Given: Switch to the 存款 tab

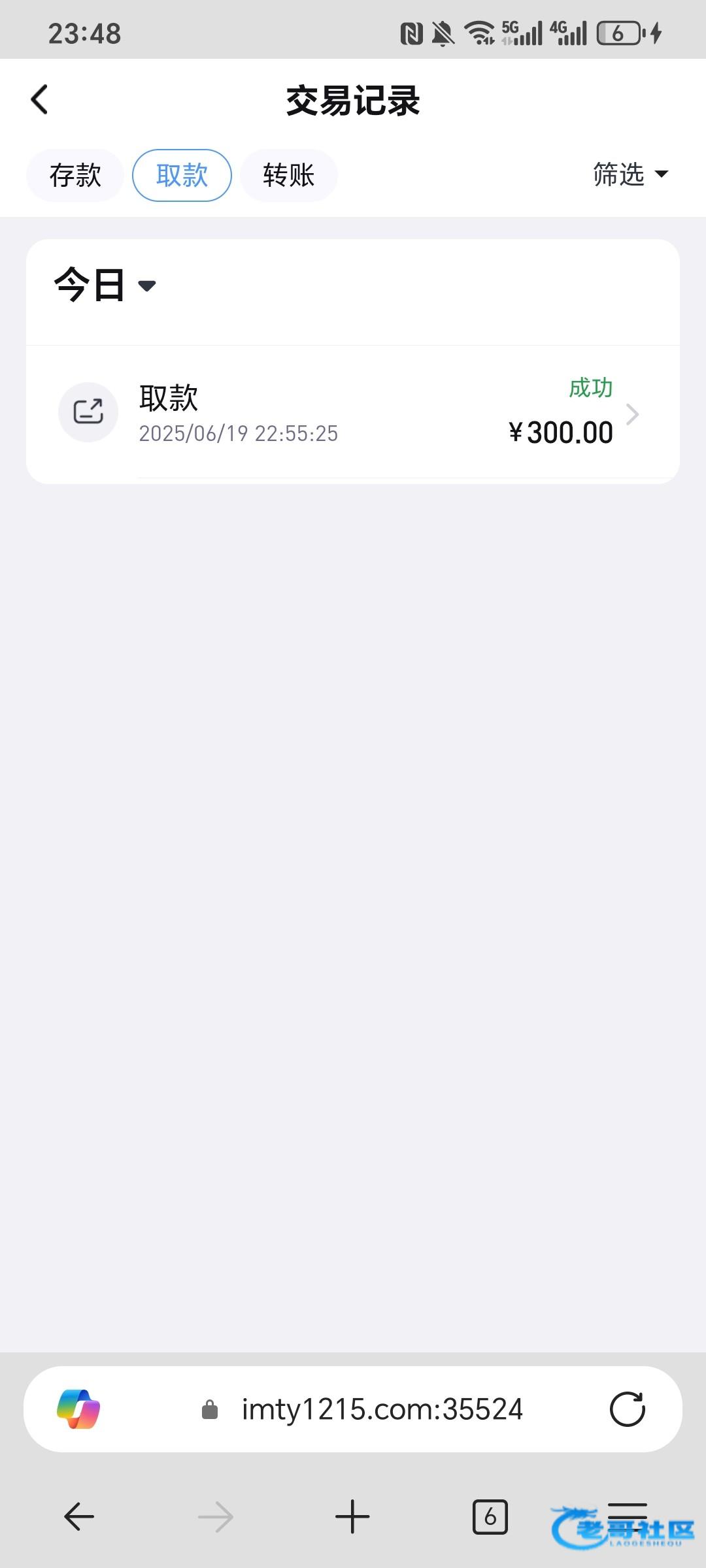Looking at the screenshot, I should click(75, 175).
